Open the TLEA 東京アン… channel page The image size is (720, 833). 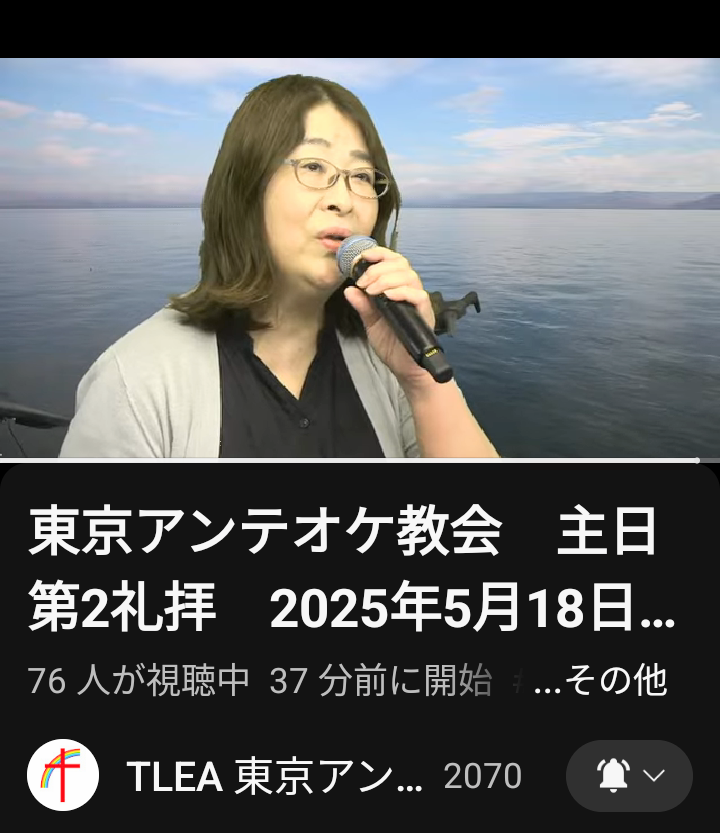coord(274,777)
